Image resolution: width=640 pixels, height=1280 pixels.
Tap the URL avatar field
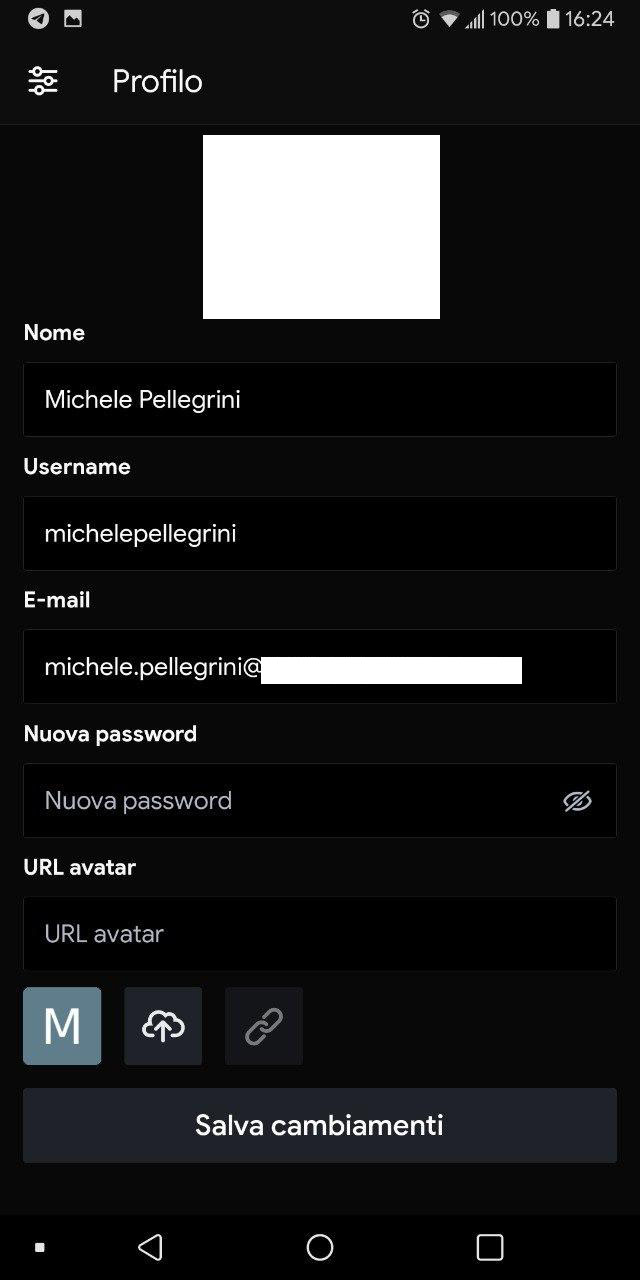[x=320, y=933]
